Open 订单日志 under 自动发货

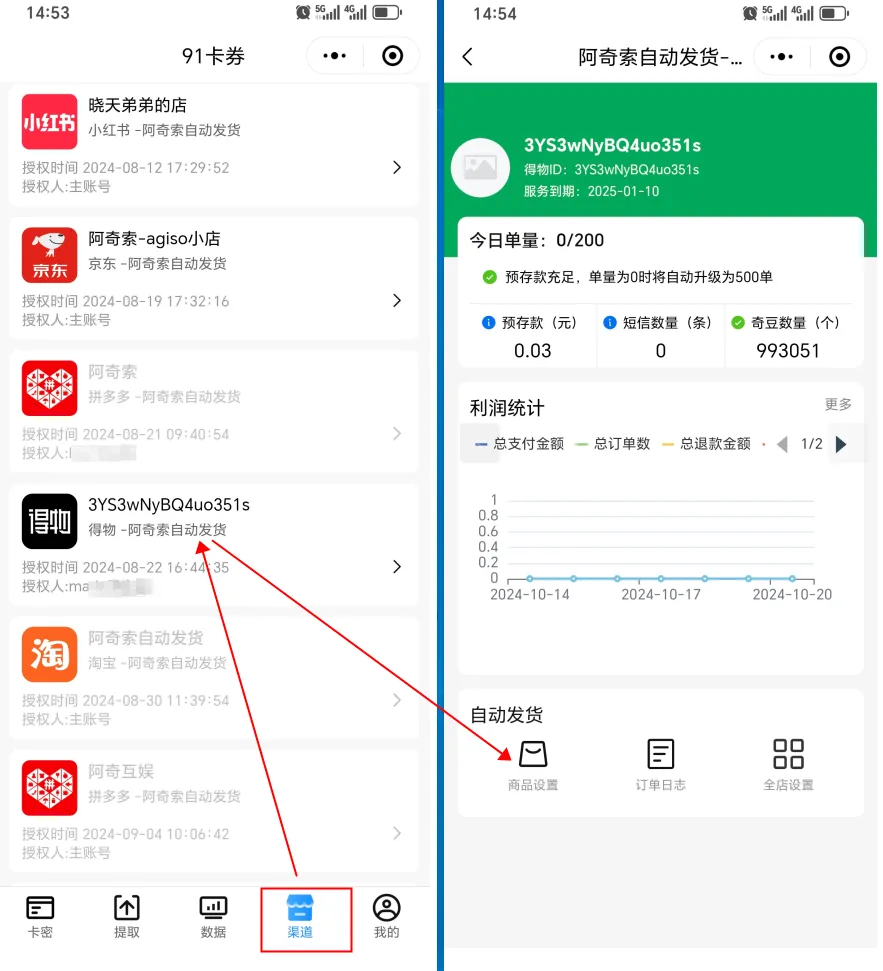[x=660, y=765]
